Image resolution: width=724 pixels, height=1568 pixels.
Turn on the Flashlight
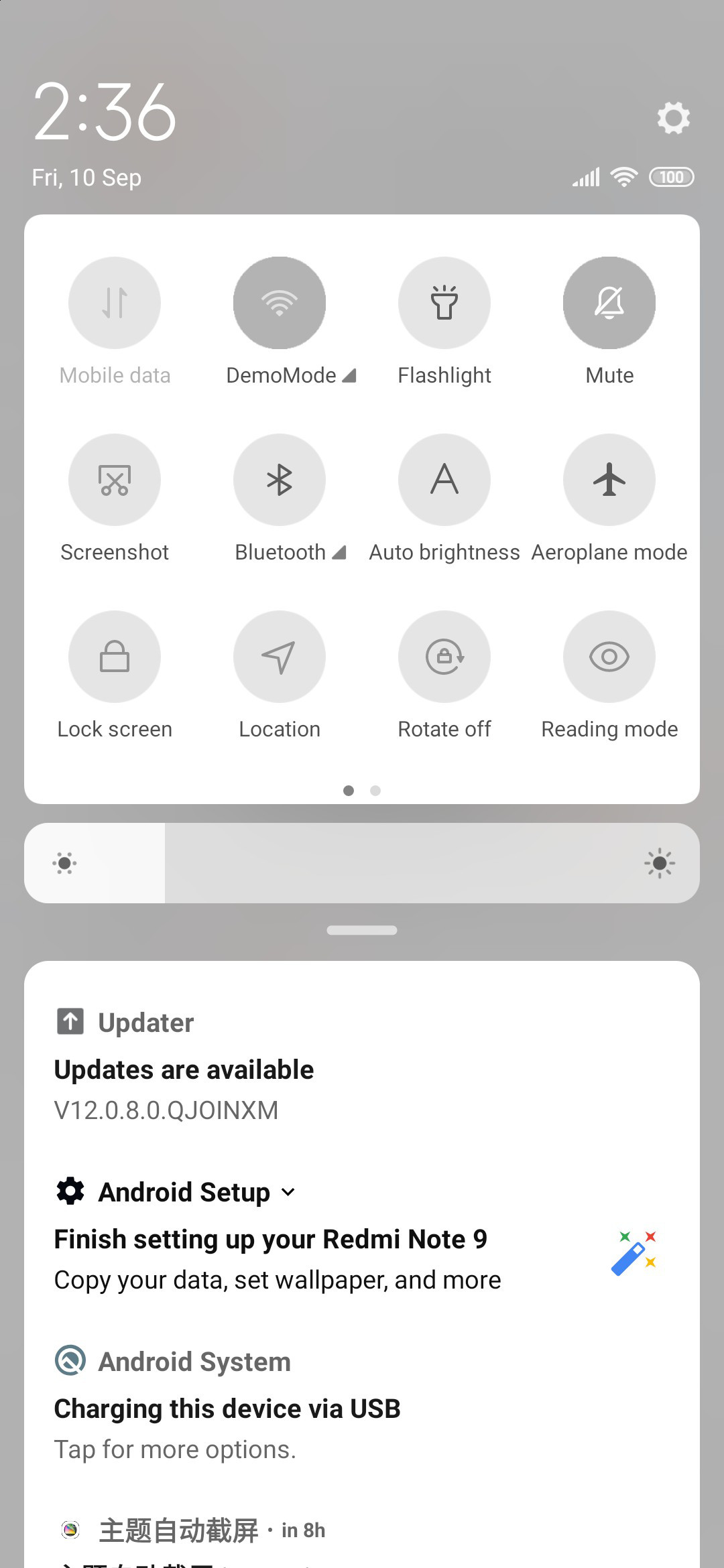[x=444, y=303]
